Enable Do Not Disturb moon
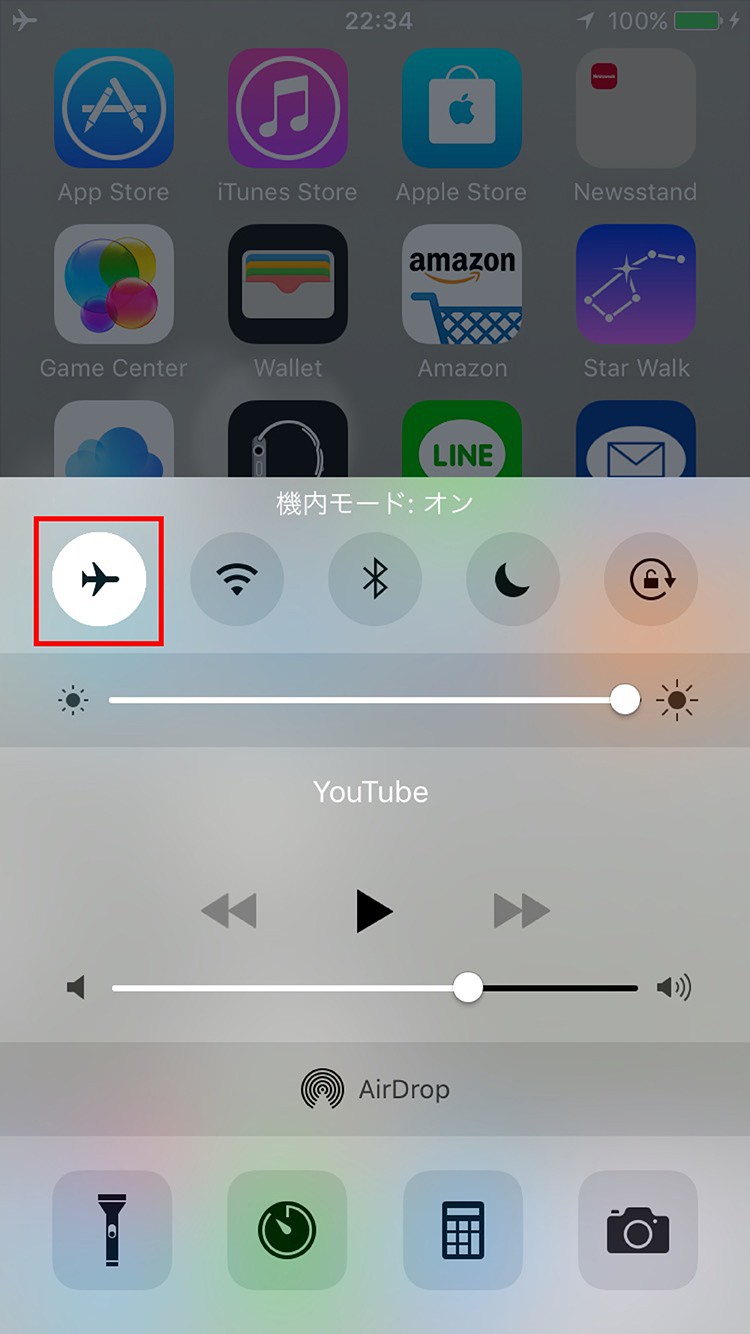The width and height of the screenshot is (750, 1334). pyautogui.click(x=513, y=579)
